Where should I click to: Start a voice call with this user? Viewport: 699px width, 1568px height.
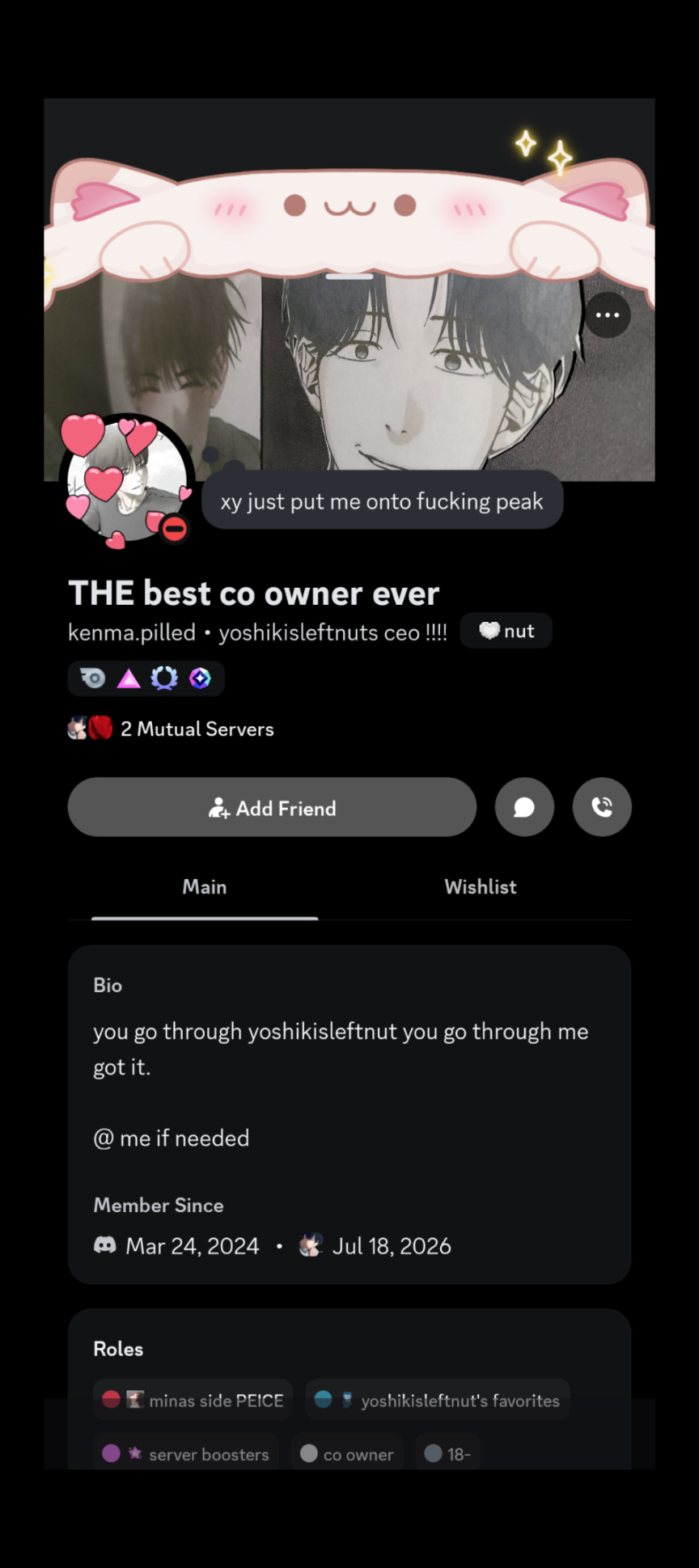602,807
